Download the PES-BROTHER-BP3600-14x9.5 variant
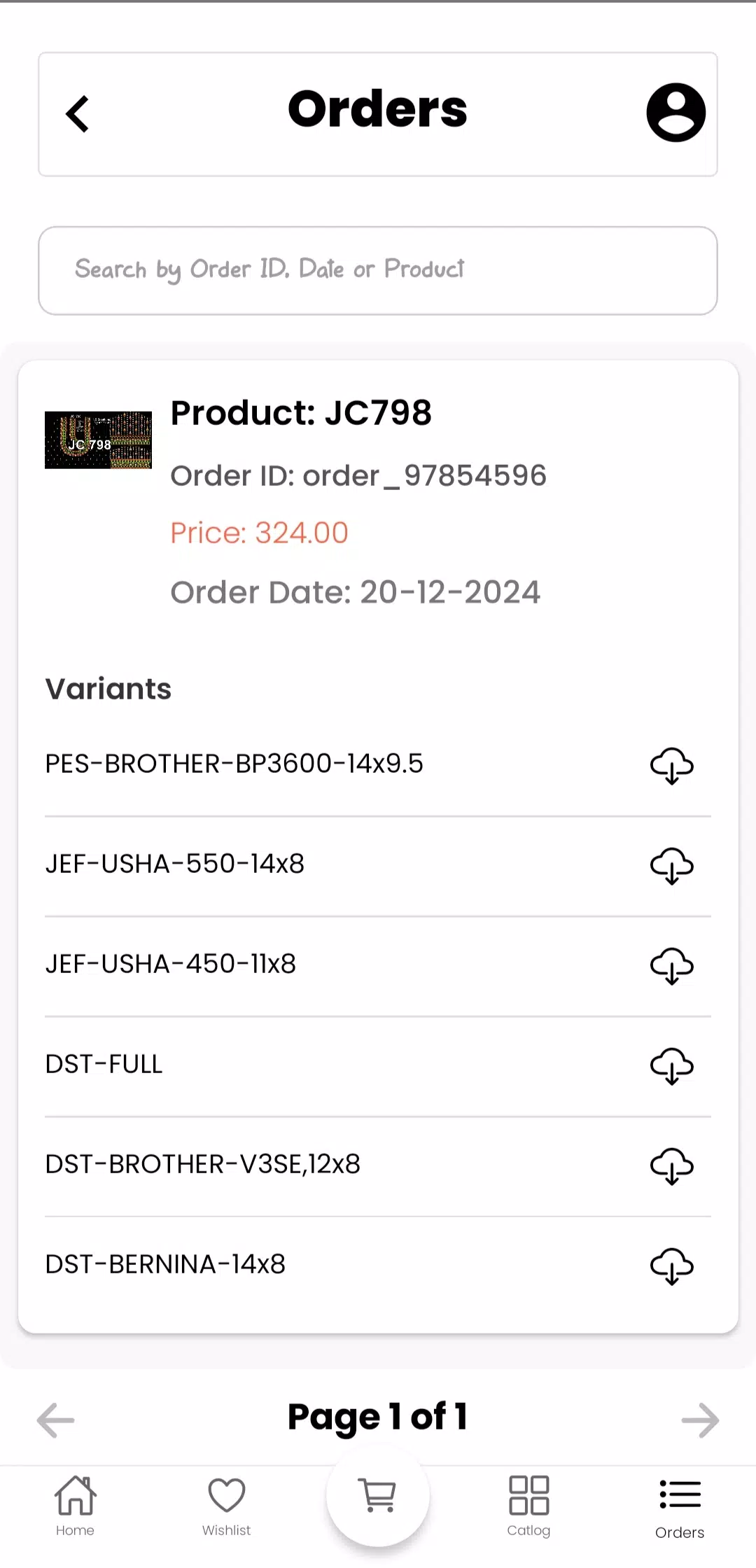This screenshot has width=756, height=1568. [672, 766]
